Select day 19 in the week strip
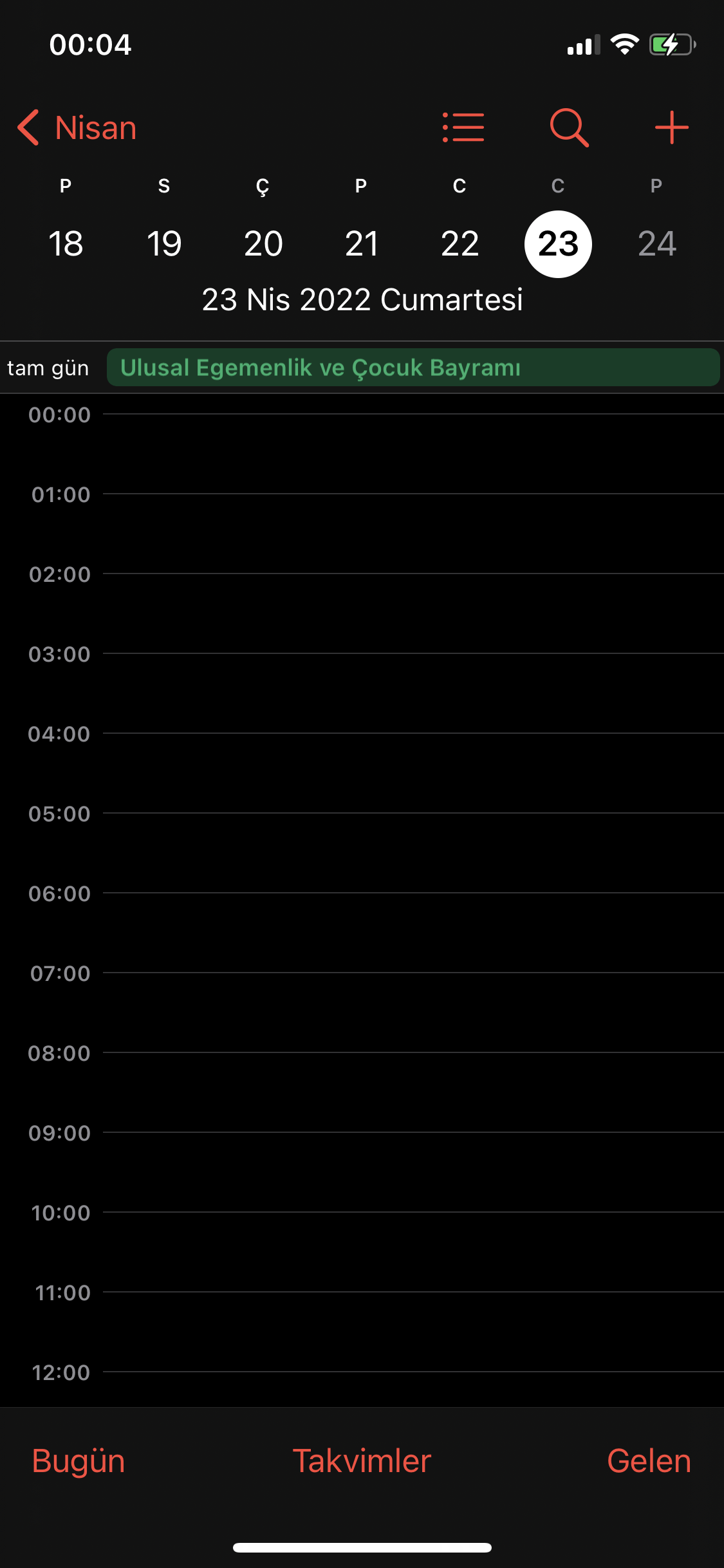The width and height of the screenshot is (724, 1568). [164, 244]
